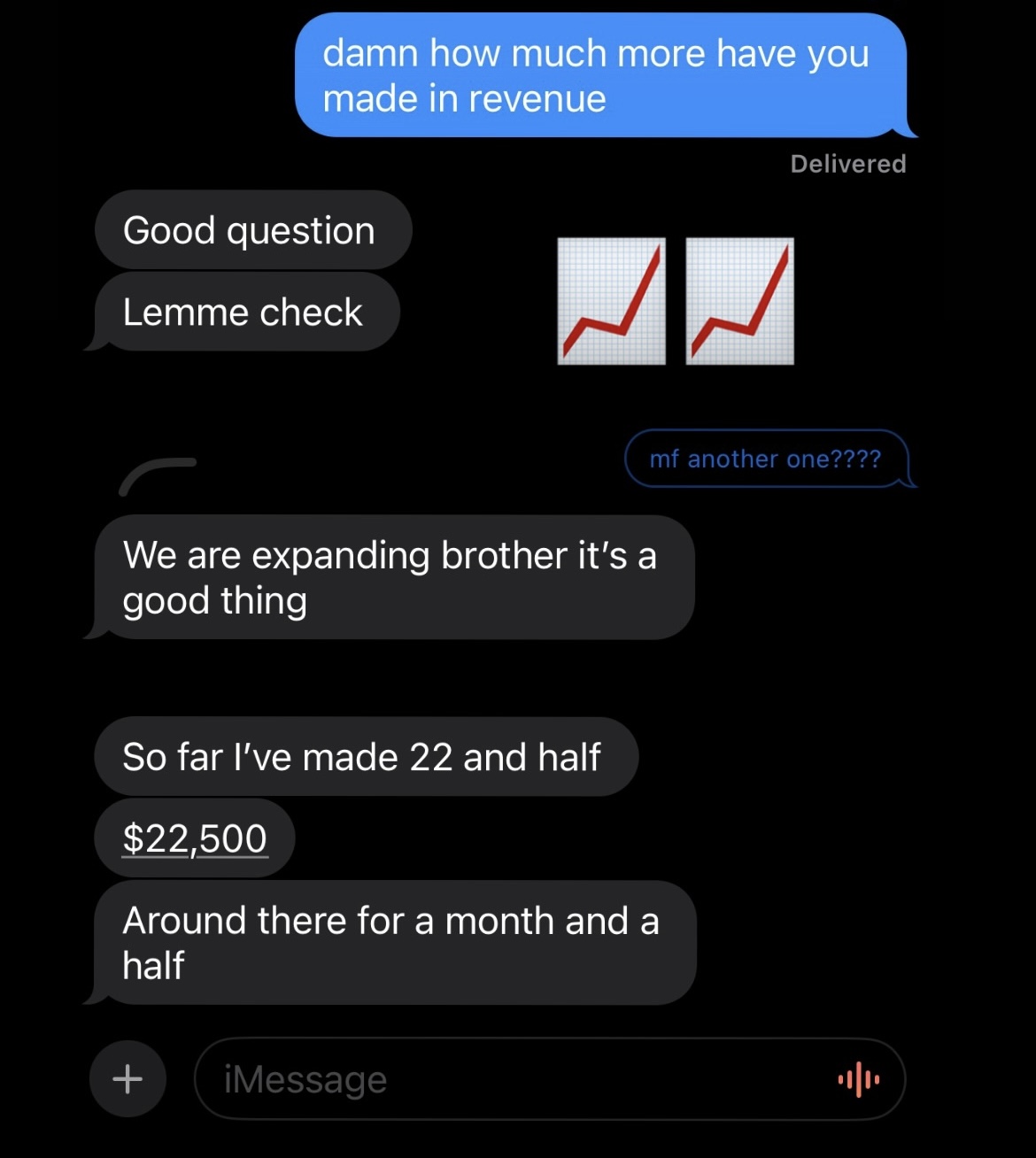Select the 'mf another one????' blue bubble
Viewport: 1036px width, 1158px height.
click(766, 459)
